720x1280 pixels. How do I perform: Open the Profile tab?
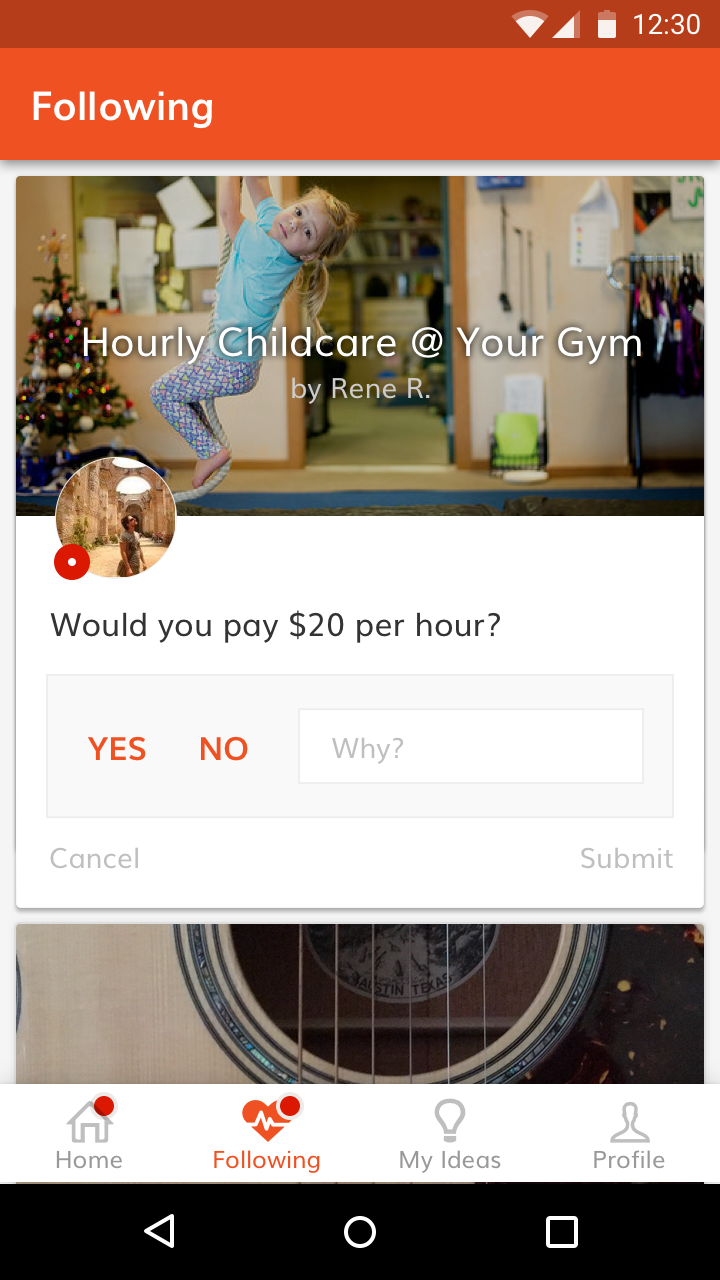coord(628,1136)
